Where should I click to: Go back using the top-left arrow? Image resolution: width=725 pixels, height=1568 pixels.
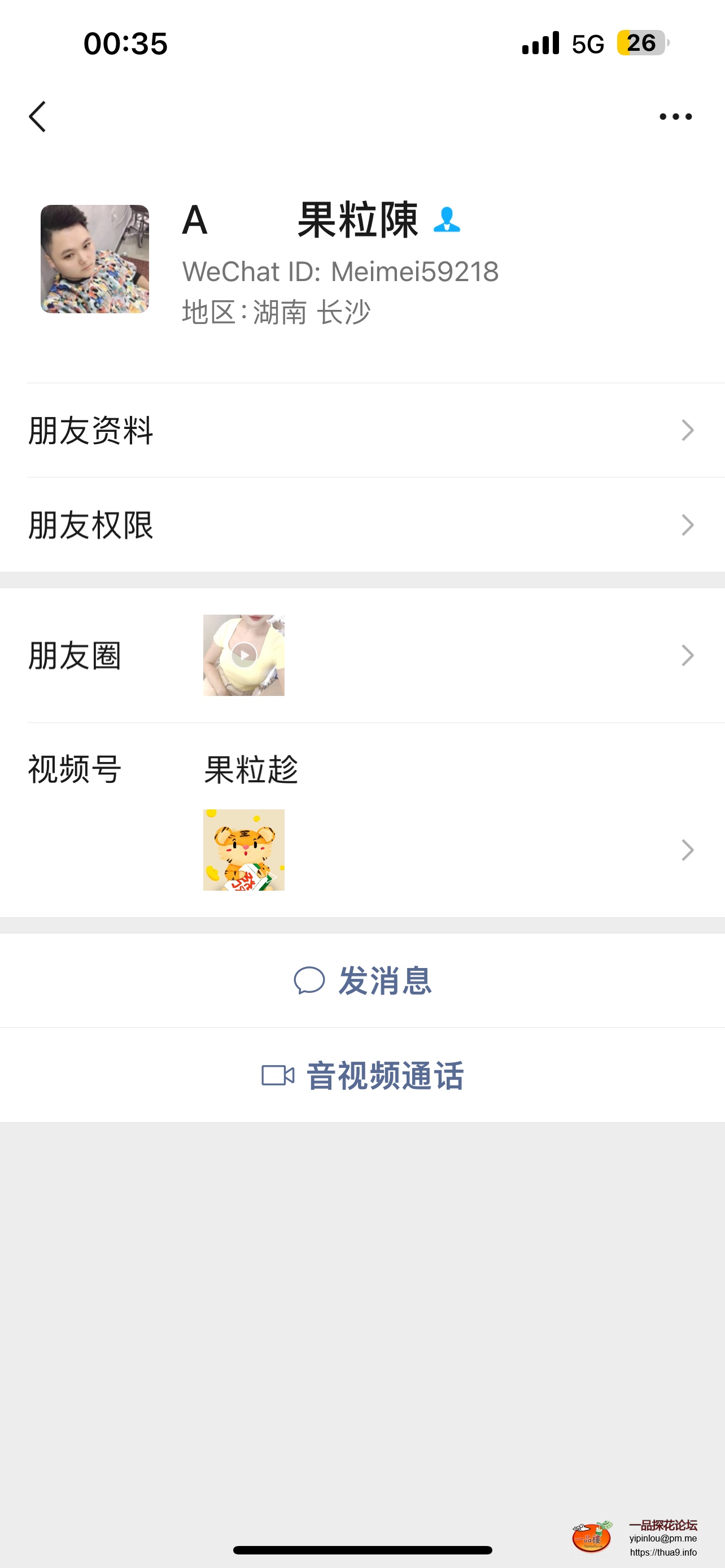pyautogui.click(x=38, y=116)
